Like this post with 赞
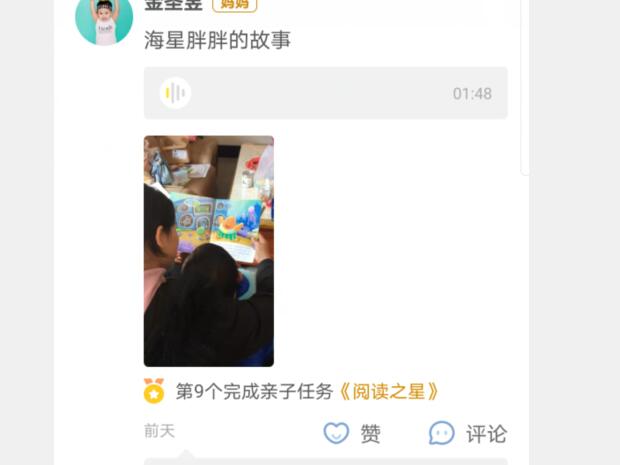Screen dimensions: 620x465 (352, 433)
